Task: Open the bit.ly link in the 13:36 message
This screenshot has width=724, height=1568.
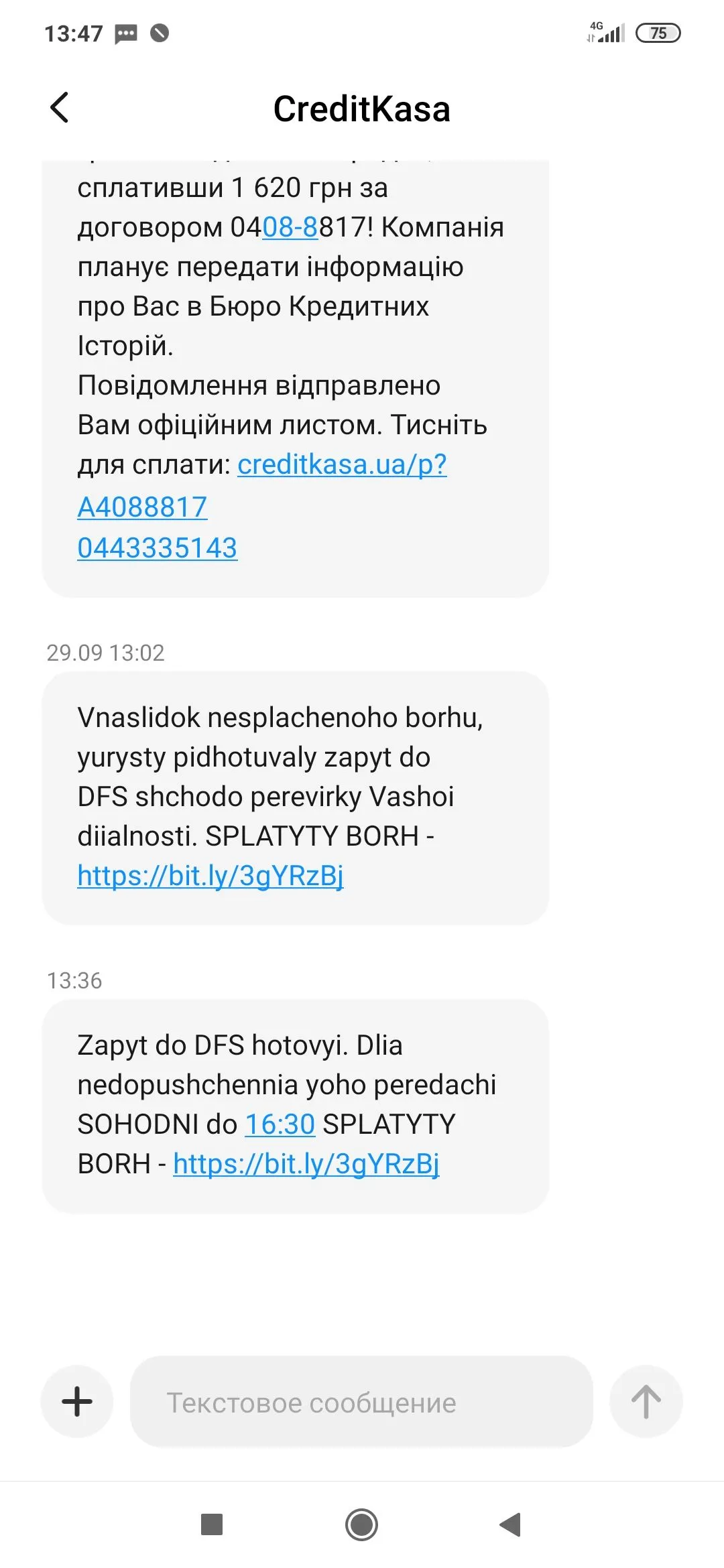Action: (306, 1164)
